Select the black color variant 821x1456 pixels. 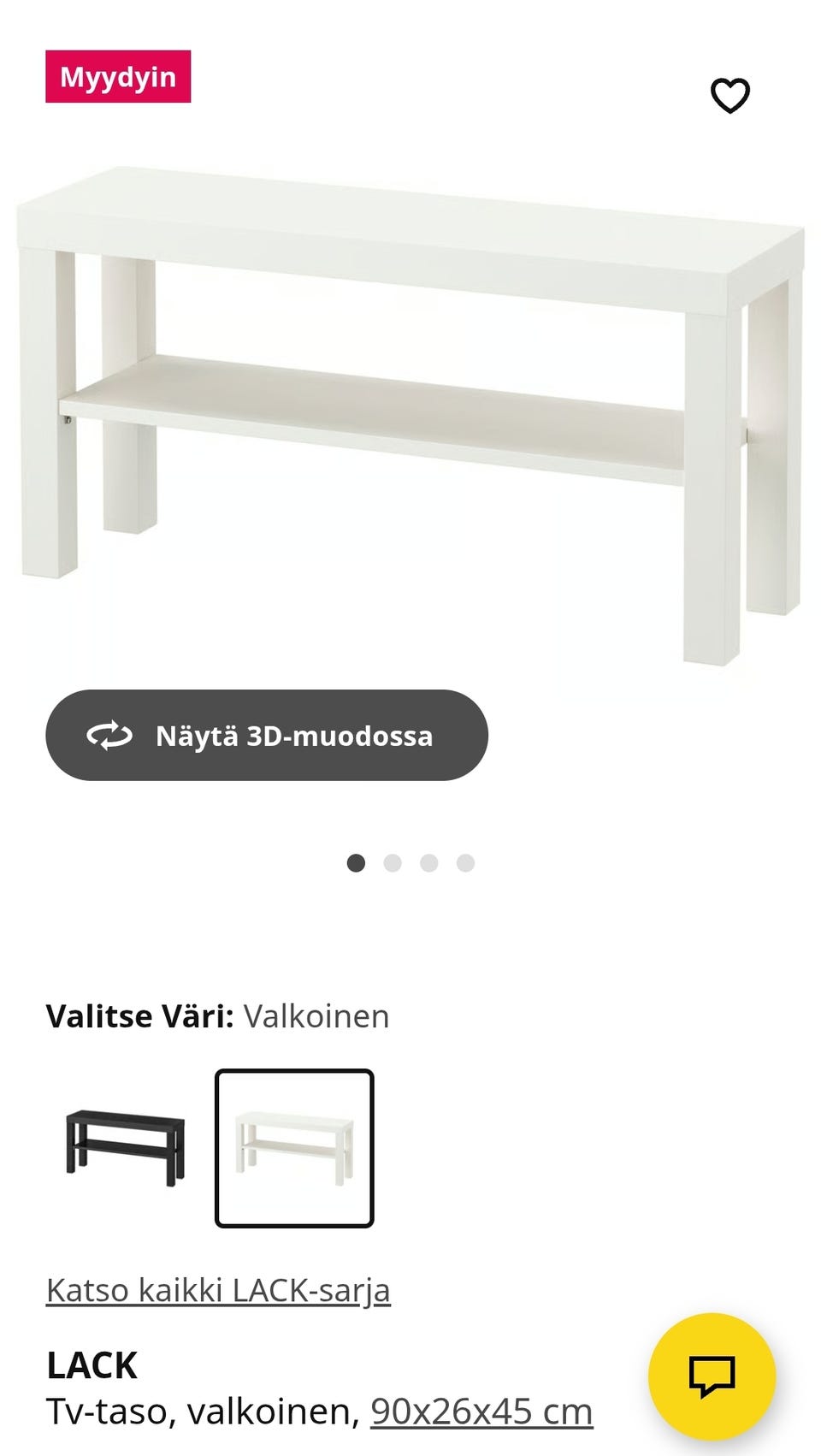[126, 1148]
